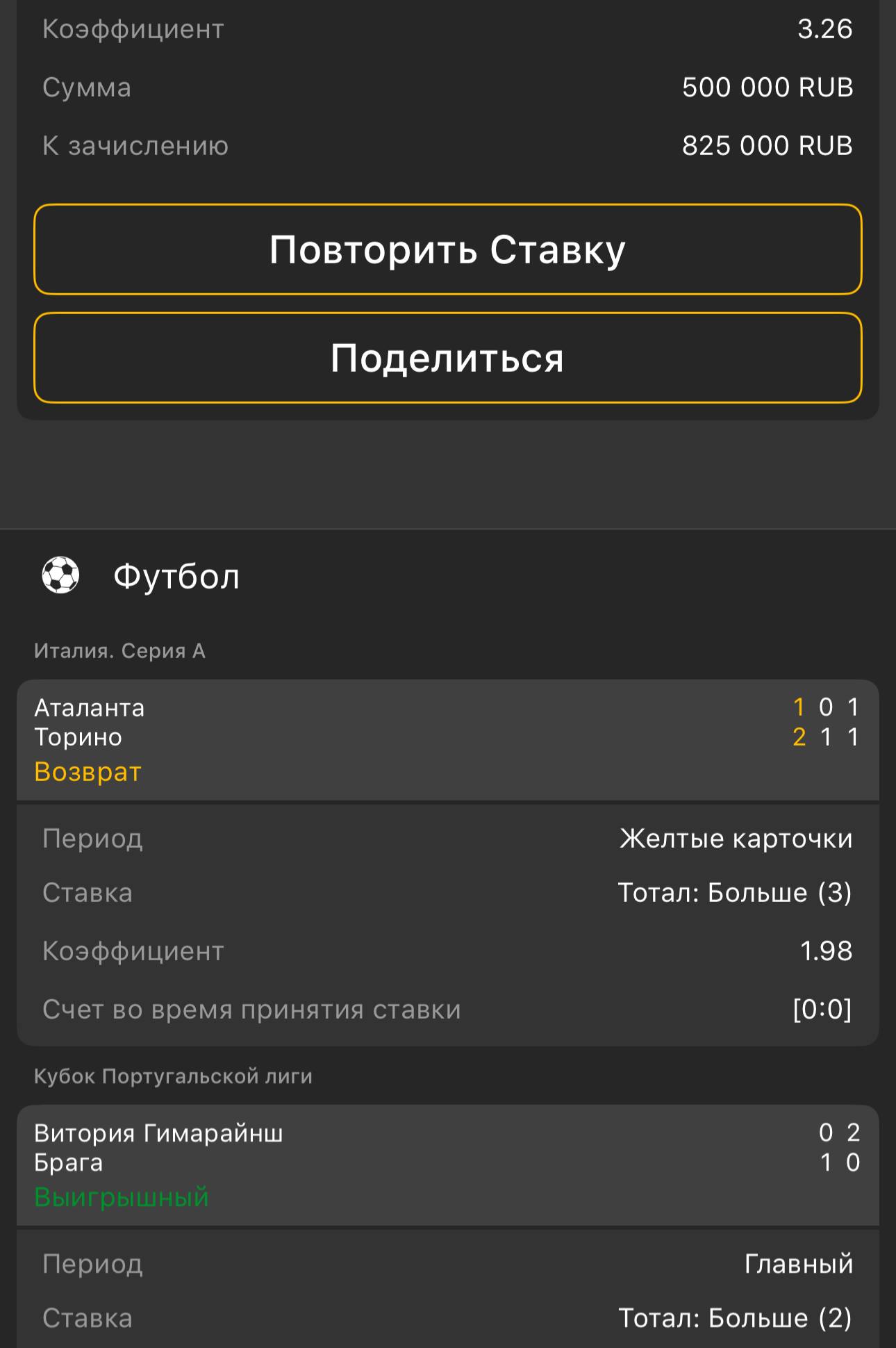Tap the Повторить Ставку button

point(447,249)
